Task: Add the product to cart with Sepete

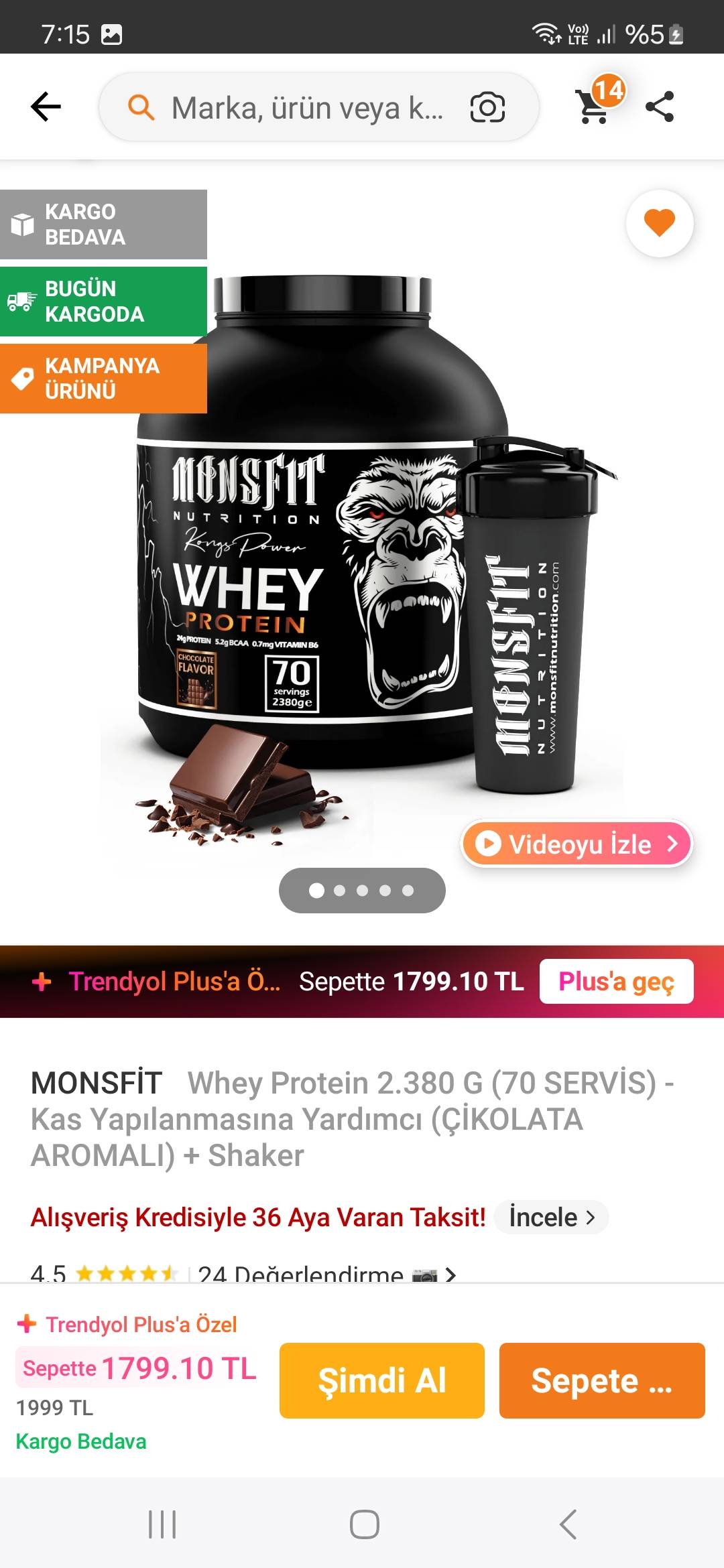Action: (601, 1380)
